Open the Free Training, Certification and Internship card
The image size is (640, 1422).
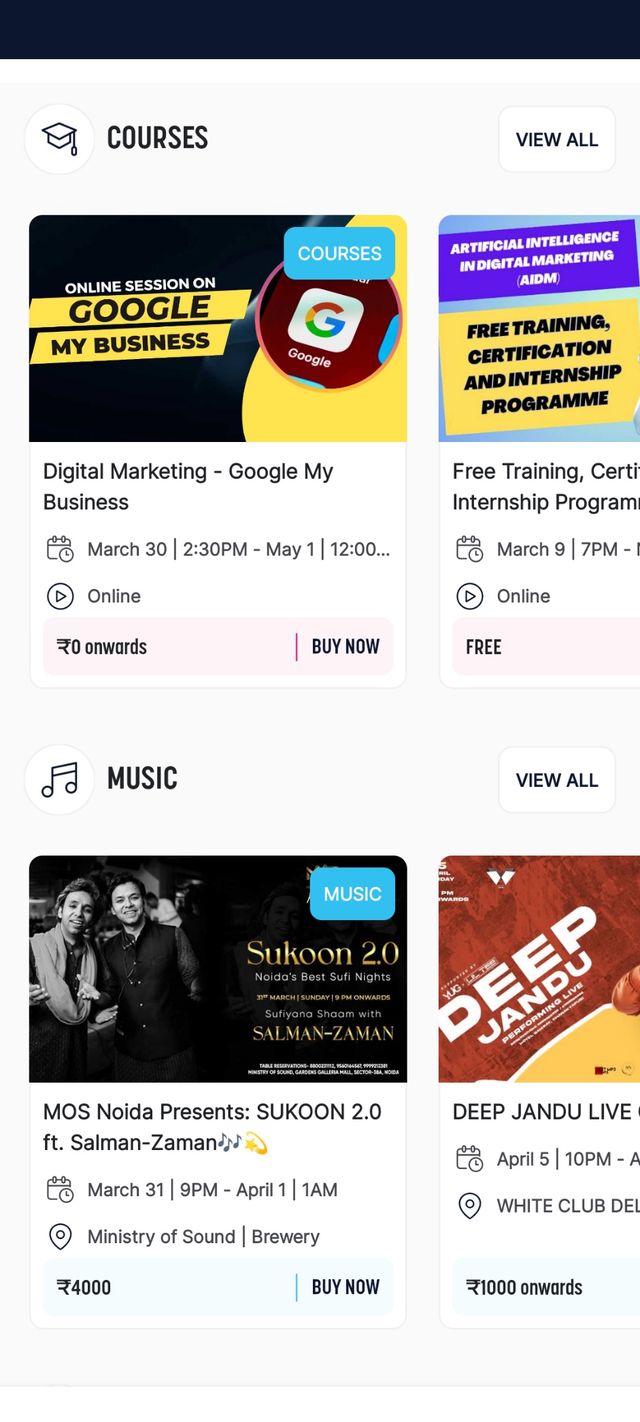pos(540,486)
